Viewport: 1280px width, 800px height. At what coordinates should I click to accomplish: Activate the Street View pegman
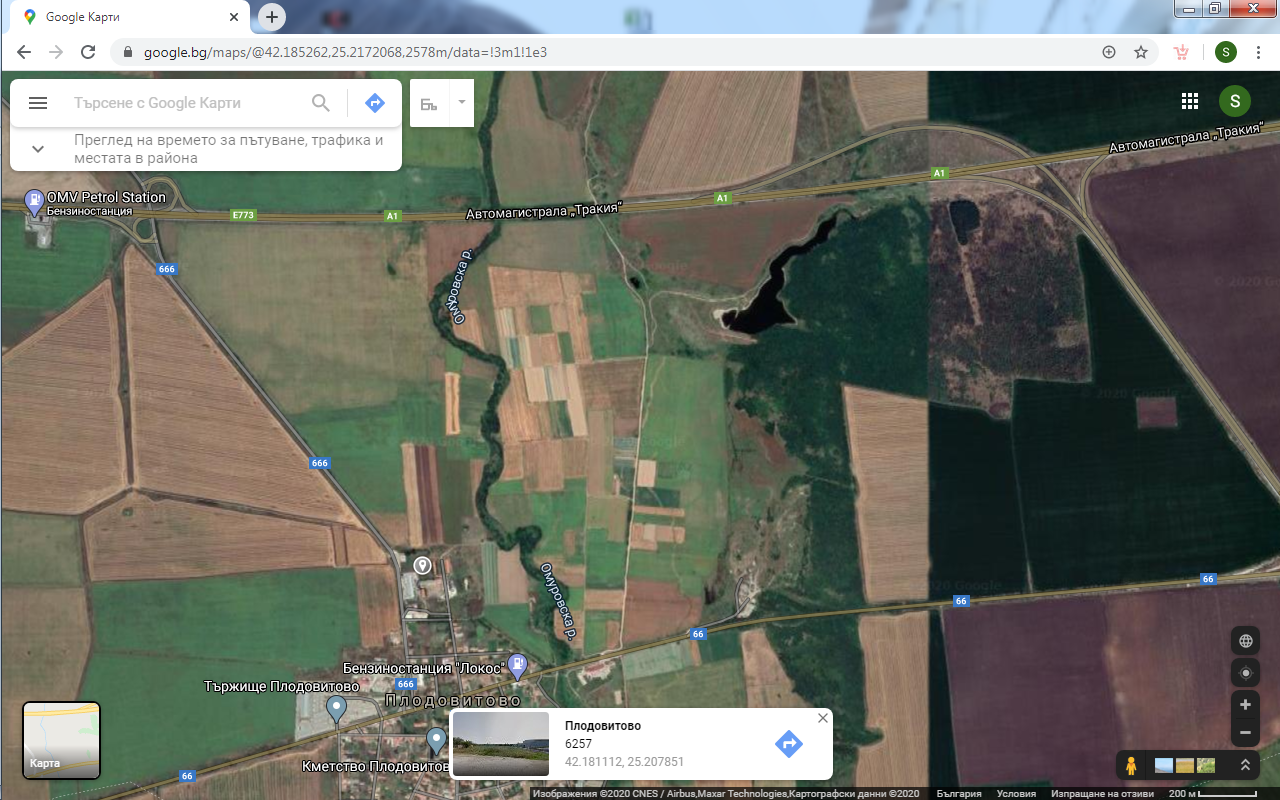(x=1131, y=766)
